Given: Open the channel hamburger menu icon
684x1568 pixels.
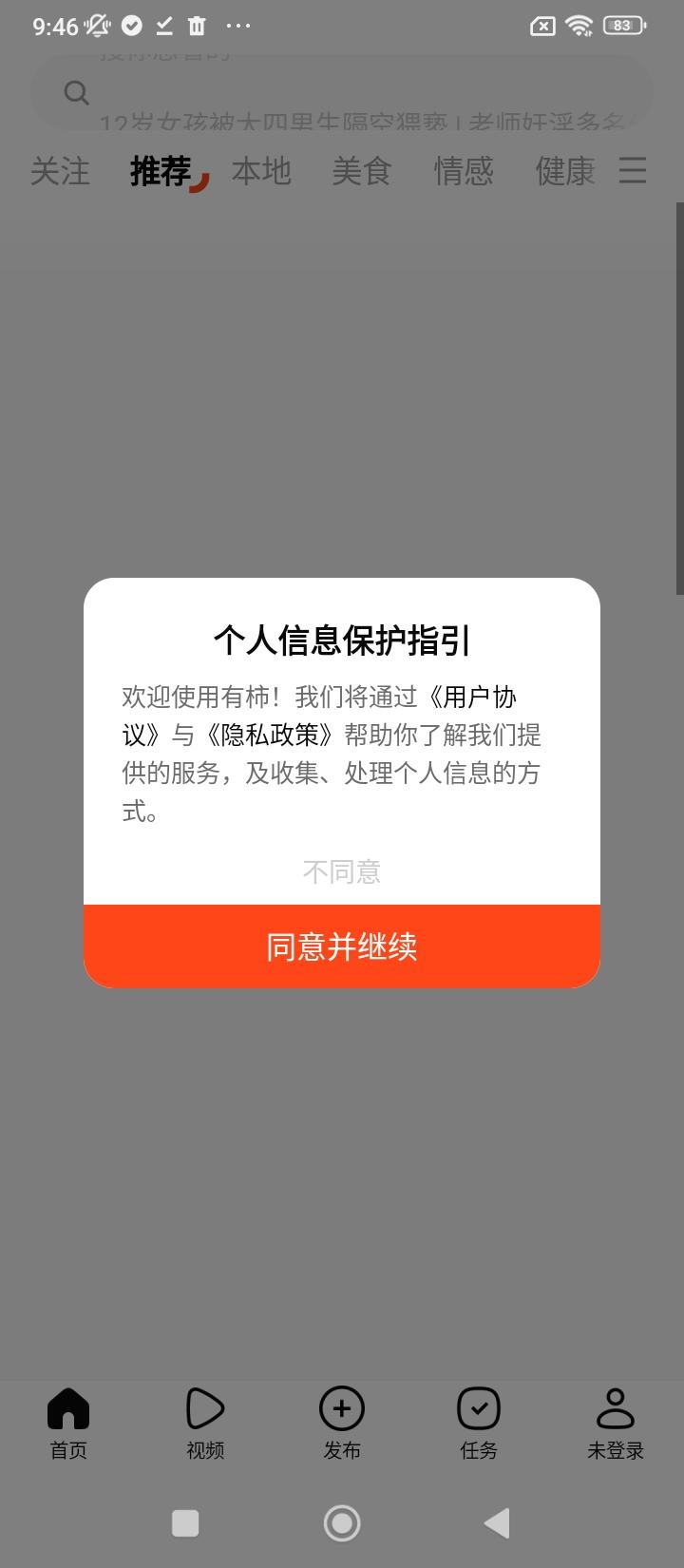Looking at the screenshot, I should point(633,170).
